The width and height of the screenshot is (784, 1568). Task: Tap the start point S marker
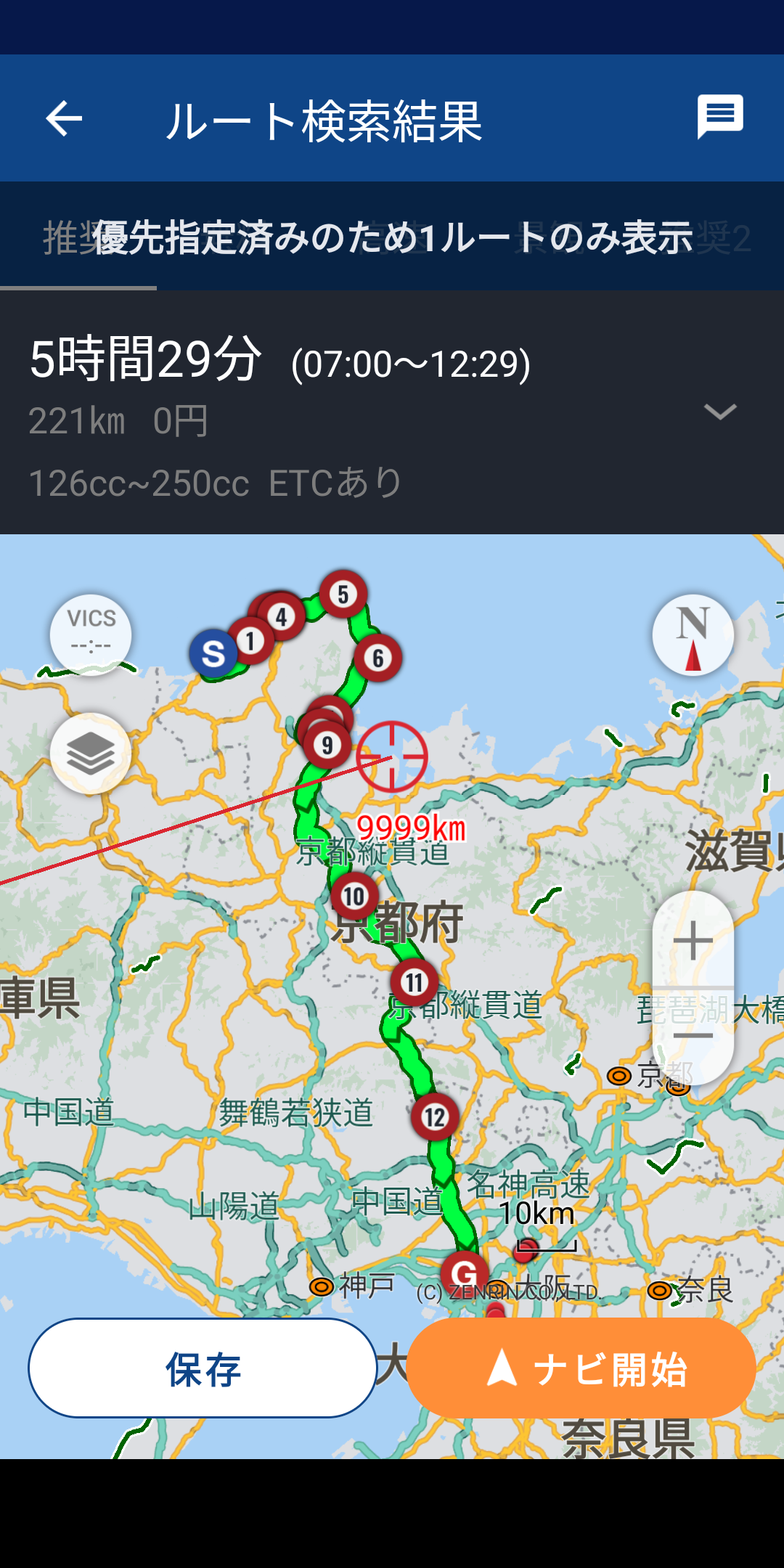pyautogui.click(x=213, y=653)
